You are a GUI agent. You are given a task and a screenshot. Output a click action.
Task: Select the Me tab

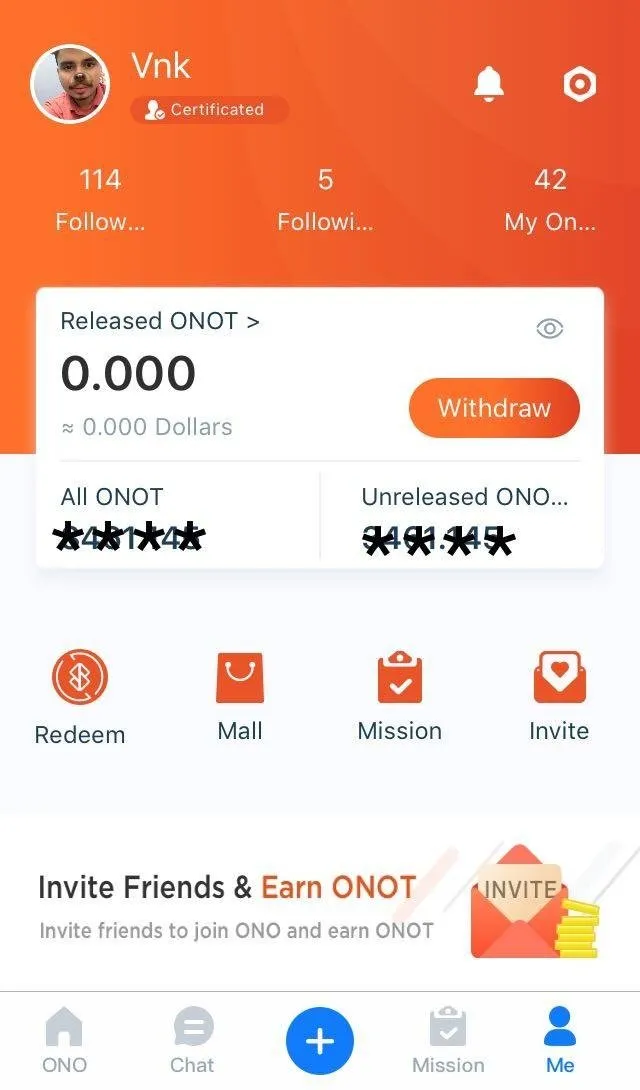tap(560, 1040)
